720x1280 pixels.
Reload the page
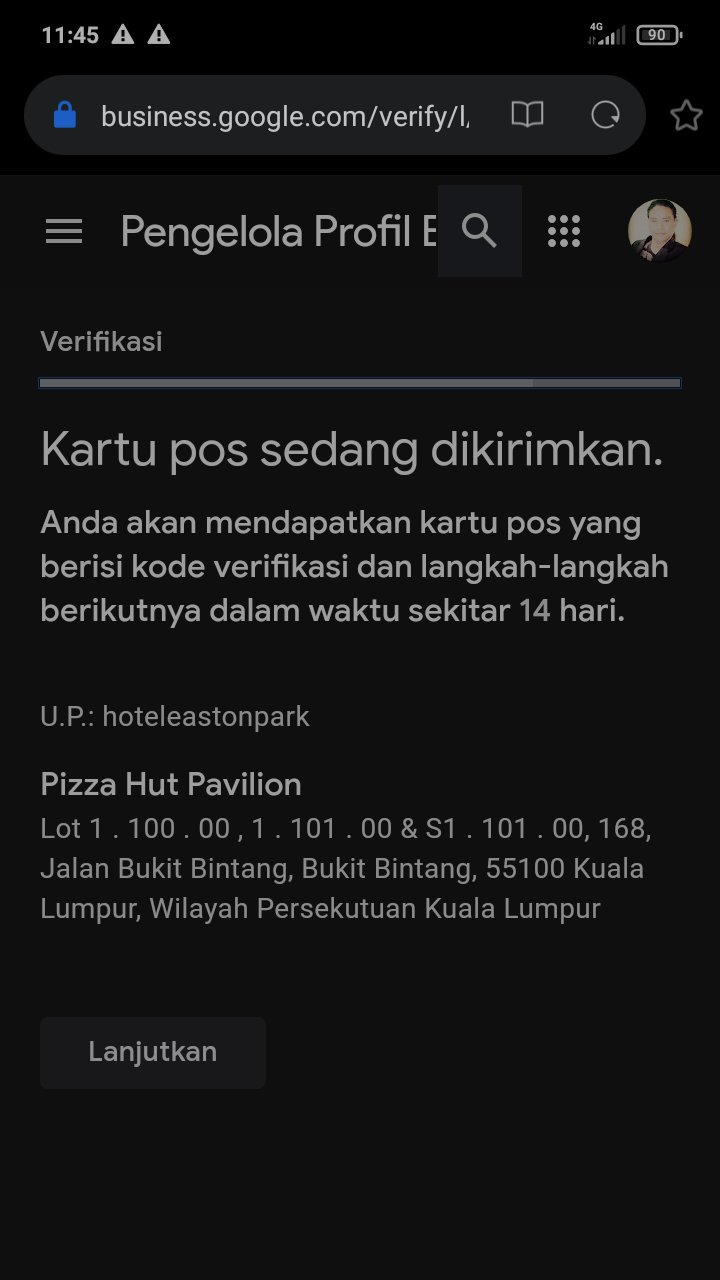(605, 115)
